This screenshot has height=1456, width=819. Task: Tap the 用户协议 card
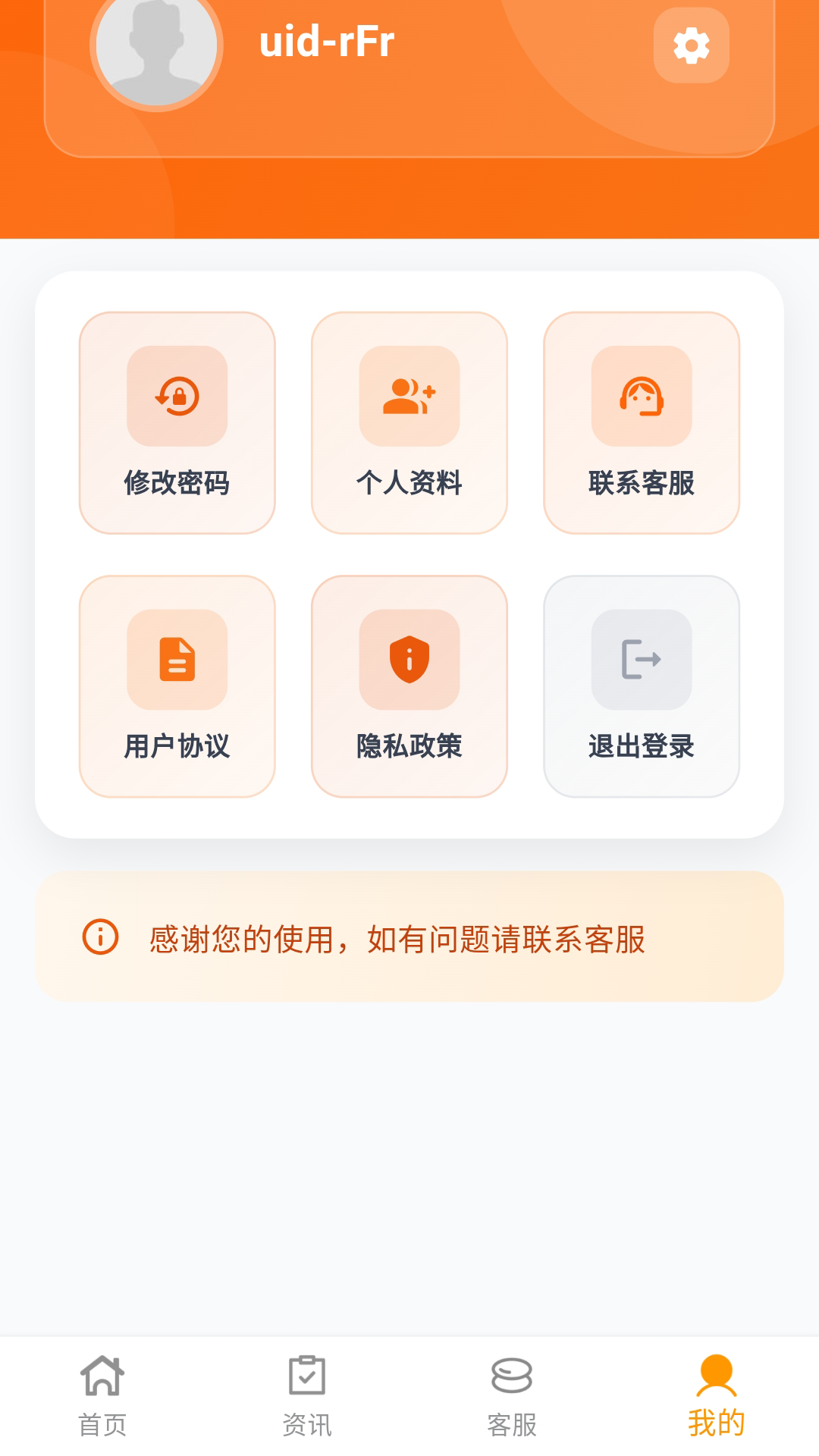[176, 686]
